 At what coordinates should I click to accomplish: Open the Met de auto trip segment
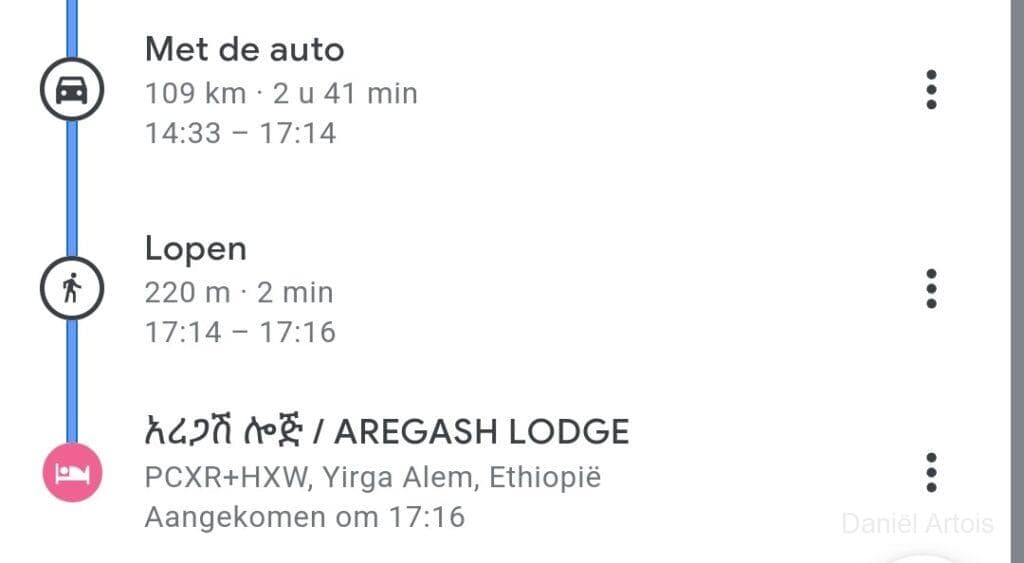pyautogui.click(x=280, y=91)
